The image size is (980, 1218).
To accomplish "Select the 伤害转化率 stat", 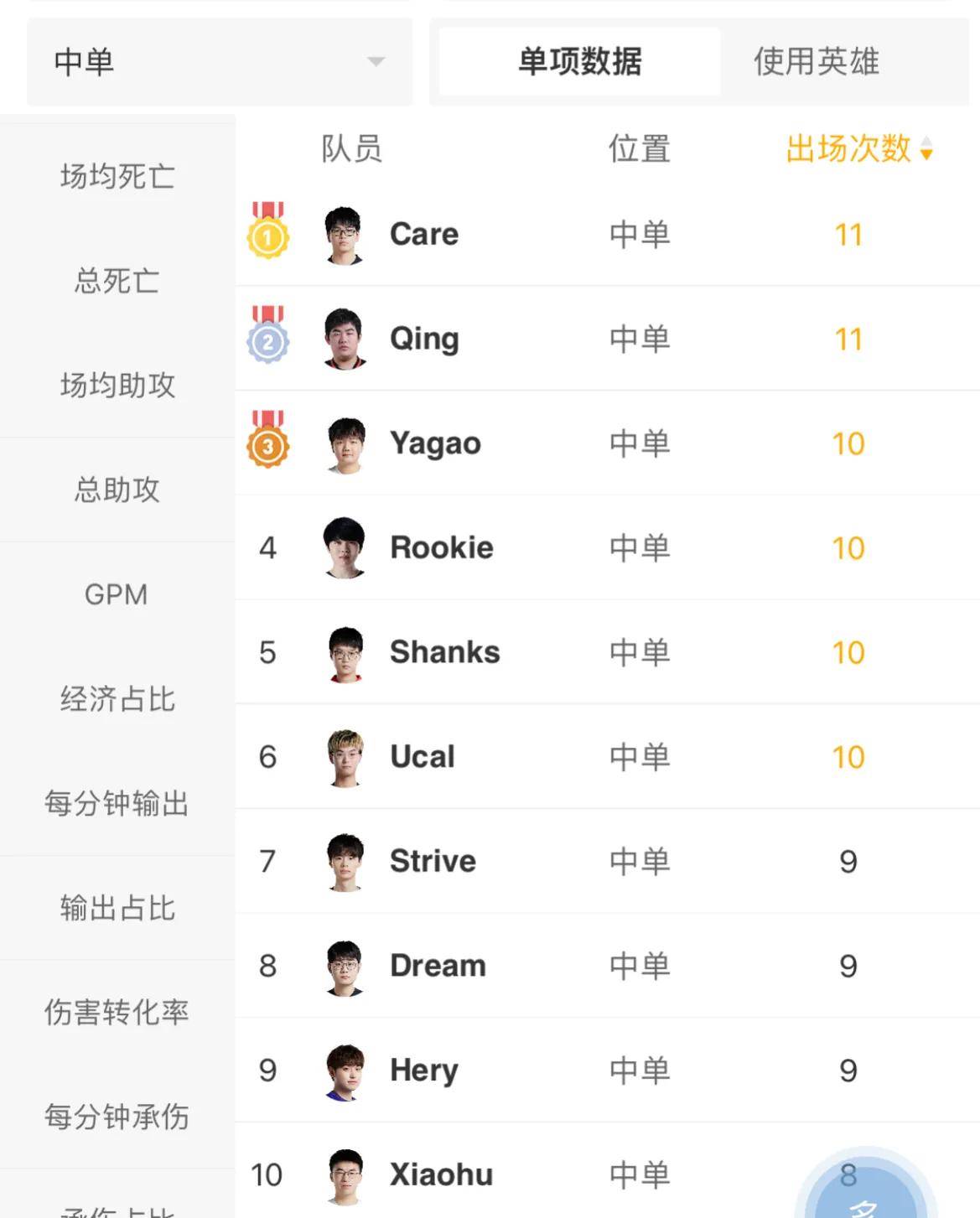I will [117, 1013].
